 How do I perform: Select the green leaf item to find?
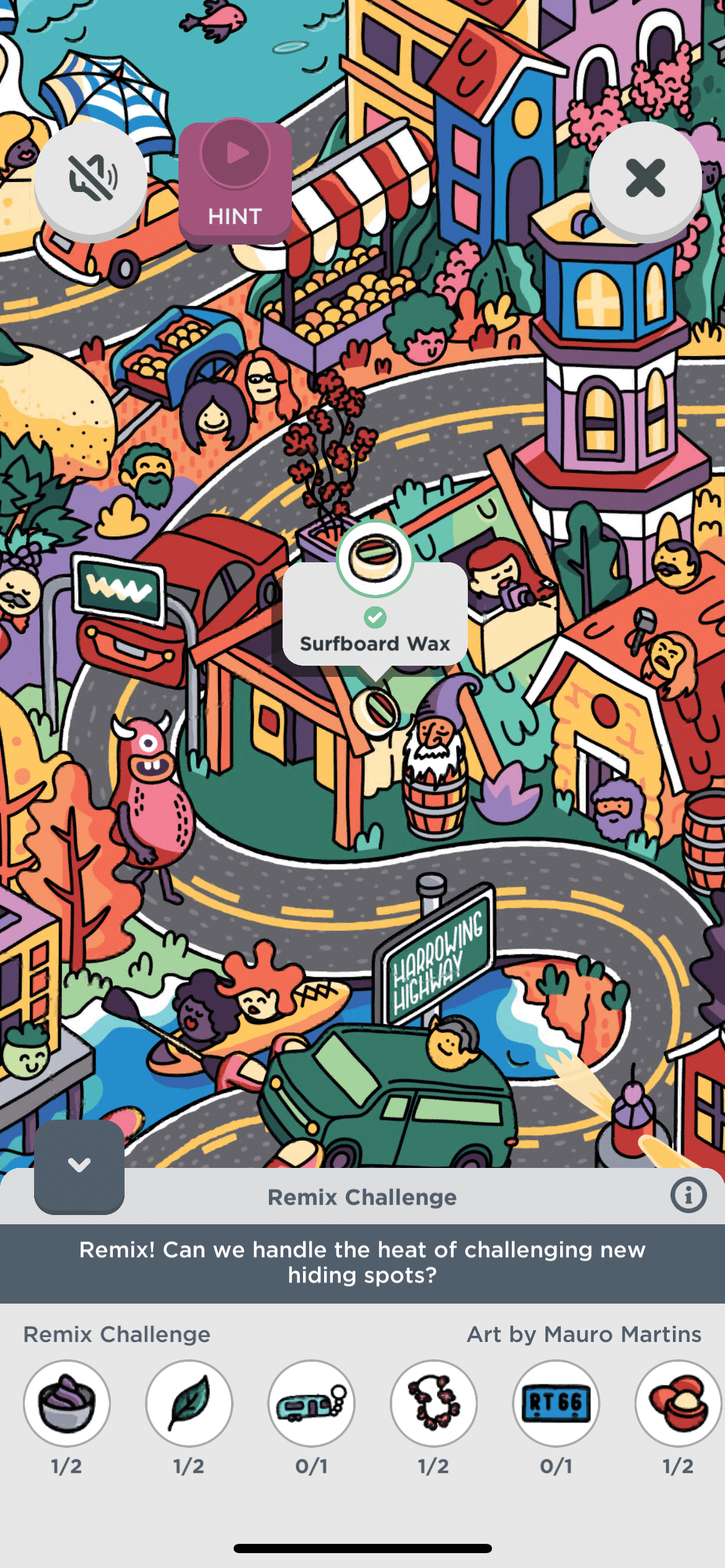[189, 1403]
